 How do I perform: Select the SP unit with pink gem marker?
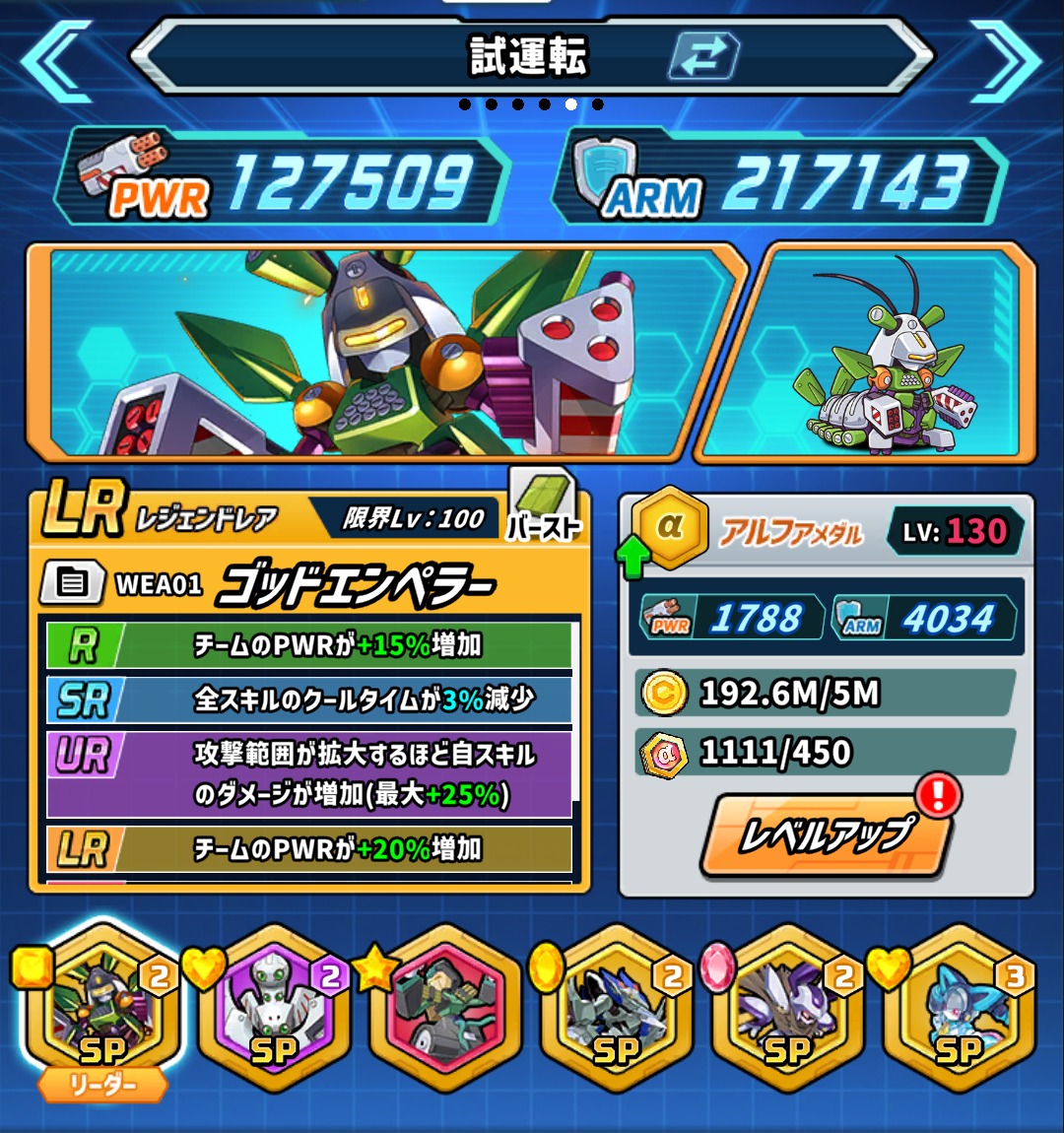click(x=787, y=1007)
